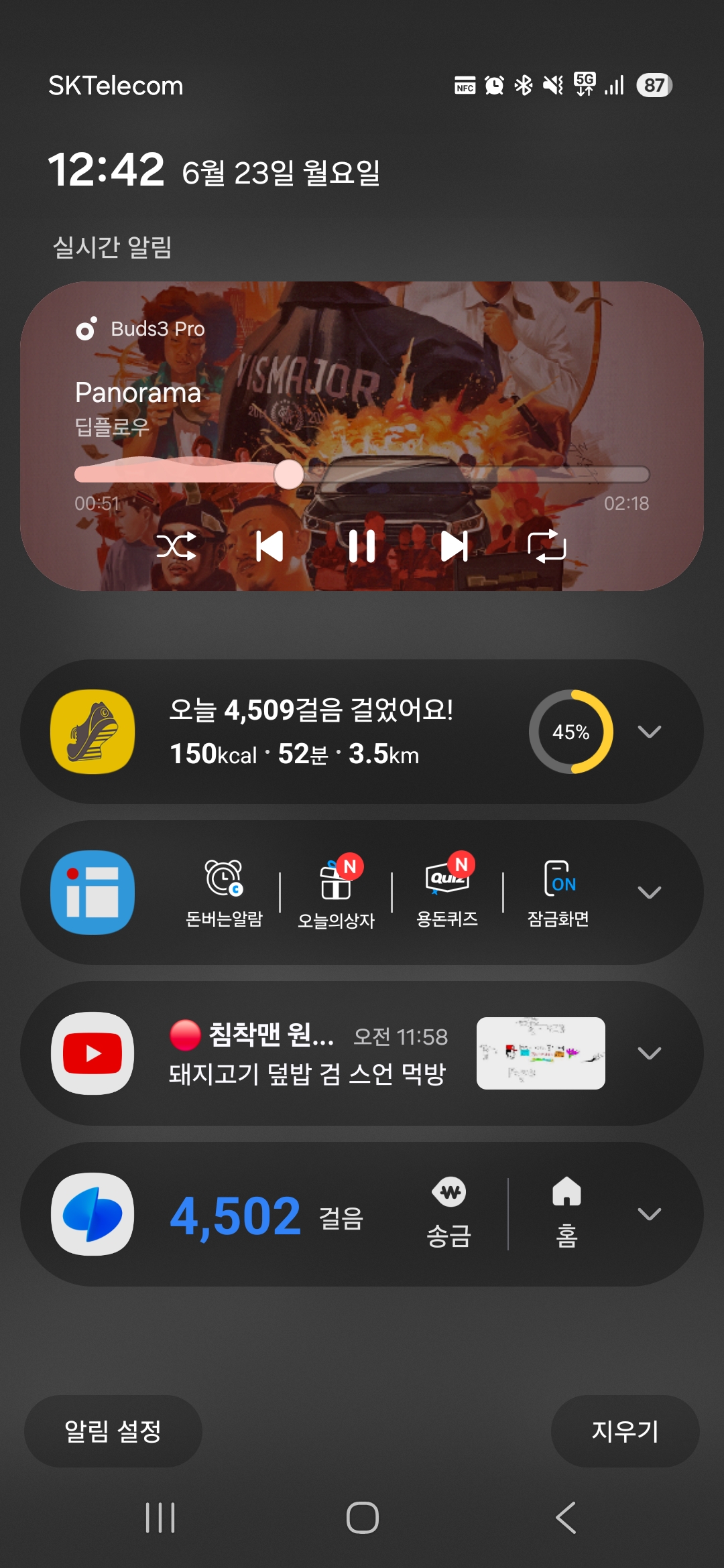Clear all notifications with 지우기
Viewport: 724px width, 1568px height.
pyautogui.click(x=625, y=1431)
